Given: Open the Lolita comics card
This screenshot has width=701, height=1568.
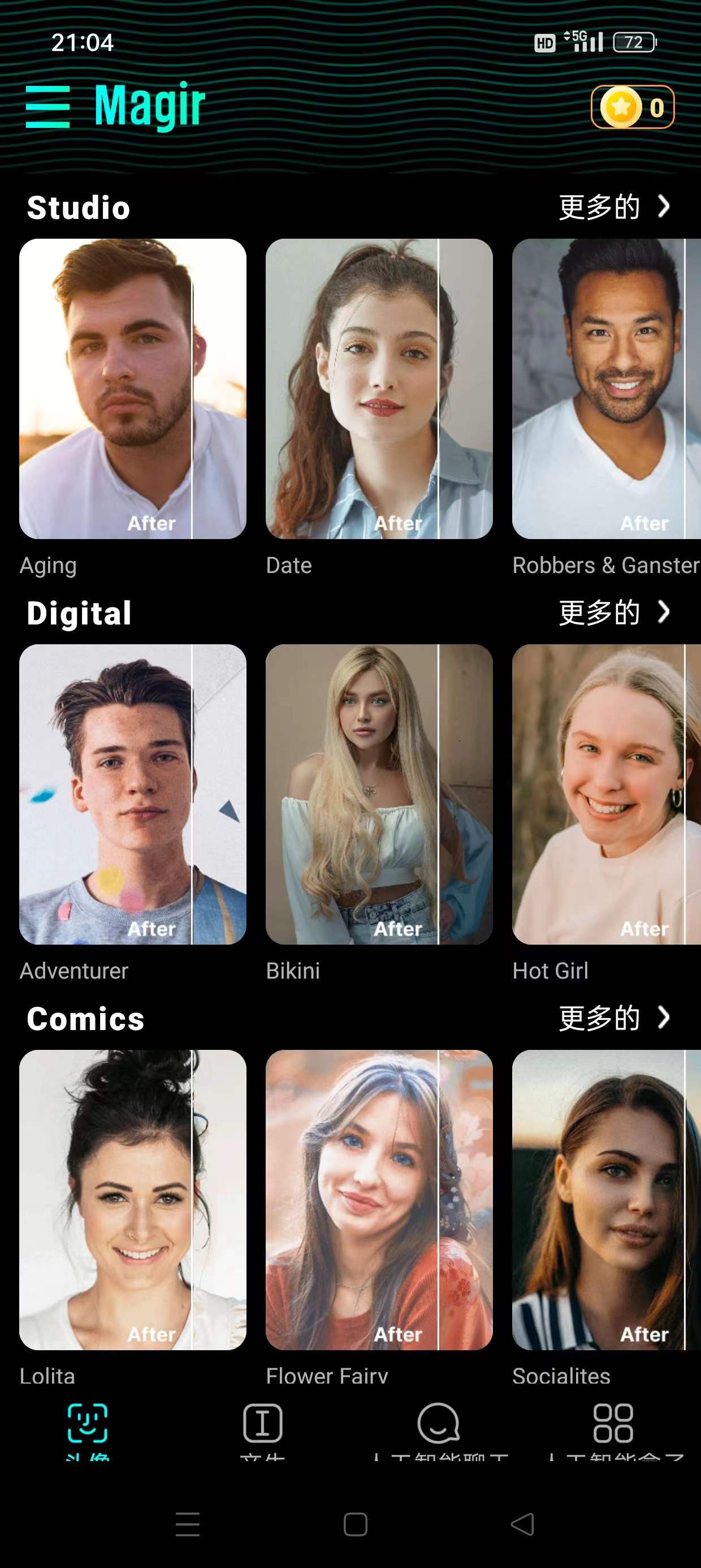Looking at the screenshot, I should [133, 1199].
